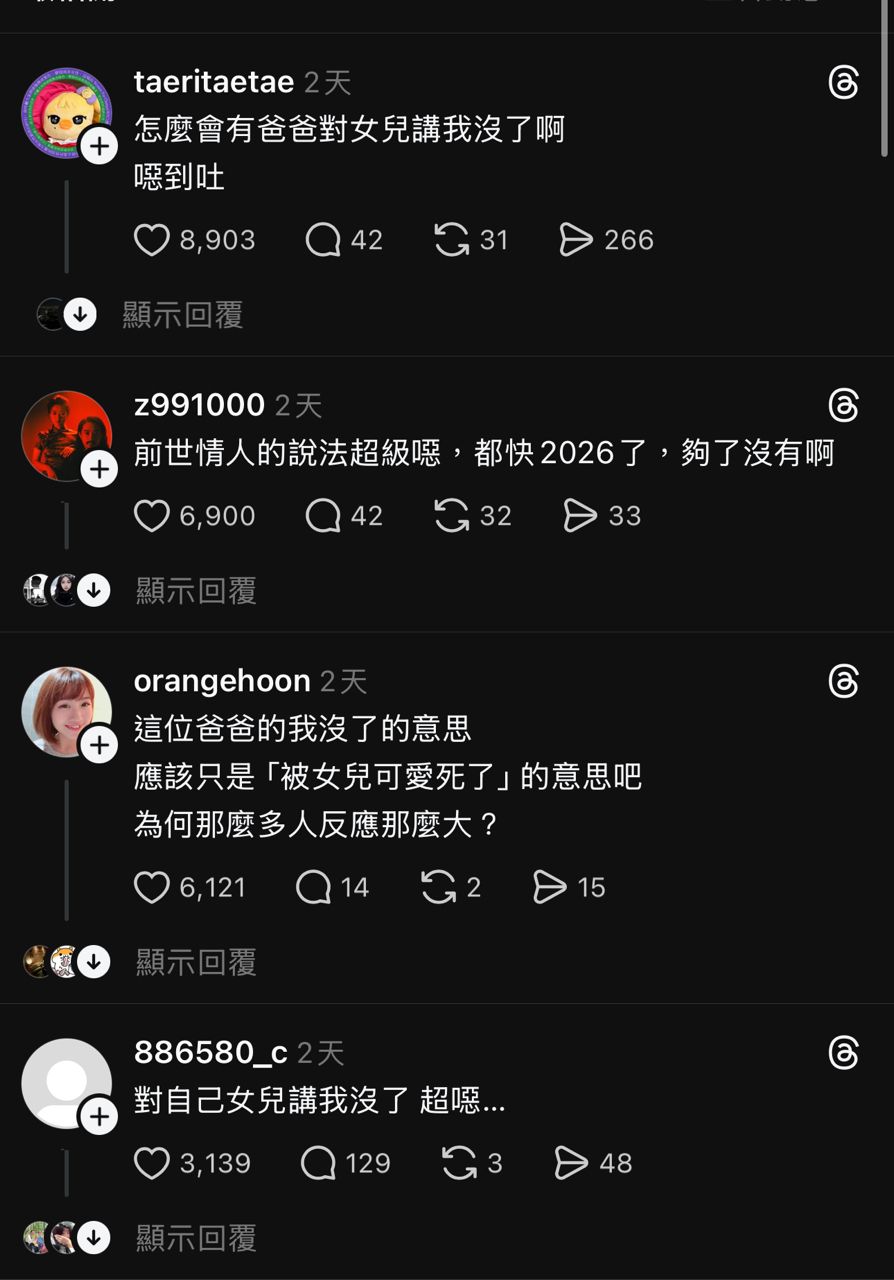
Task: Share taeritaetae's comment via send icon
Action: 576,240
